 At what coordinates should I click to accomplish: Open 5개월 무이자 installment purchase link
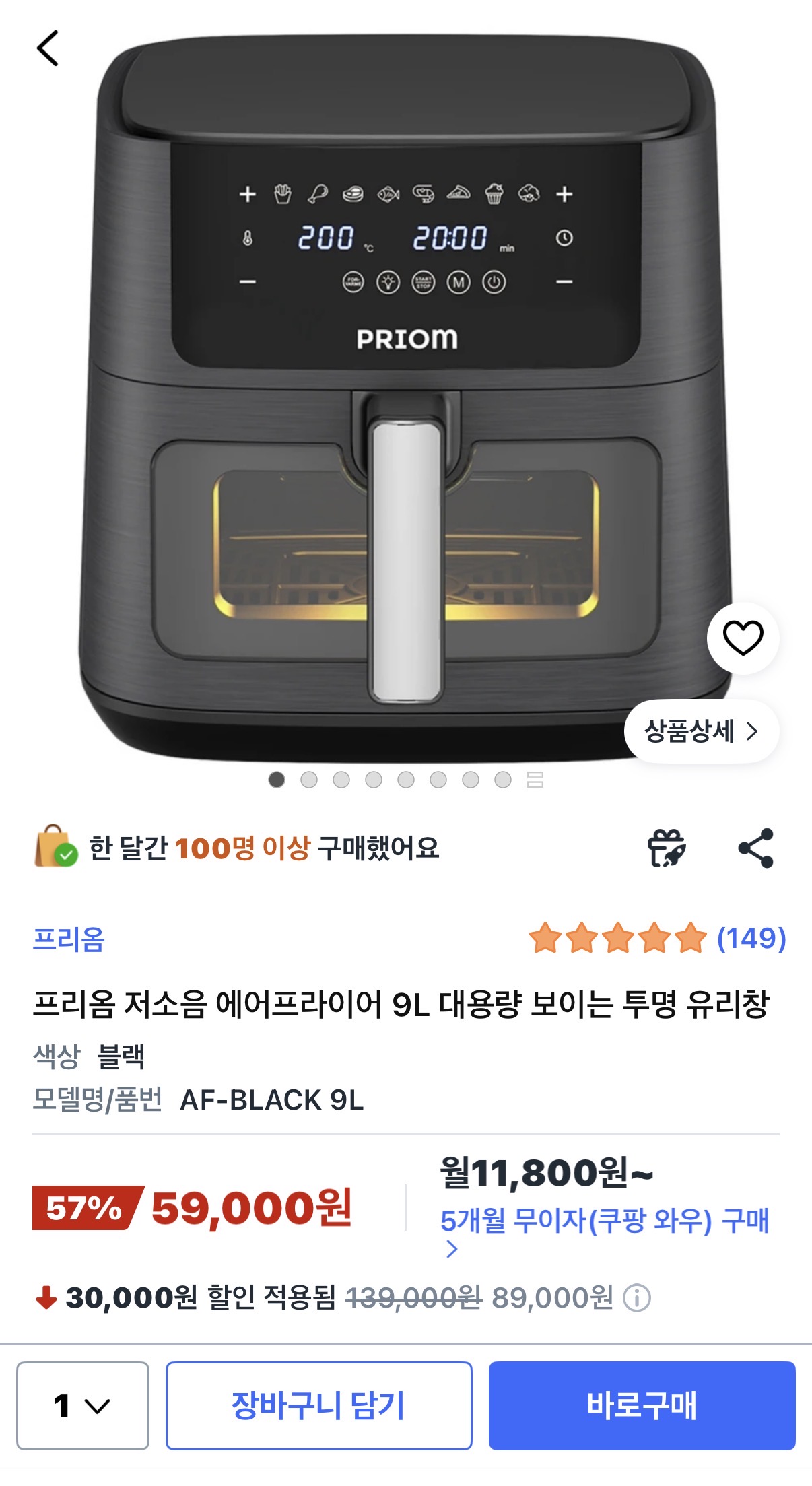604,1221
